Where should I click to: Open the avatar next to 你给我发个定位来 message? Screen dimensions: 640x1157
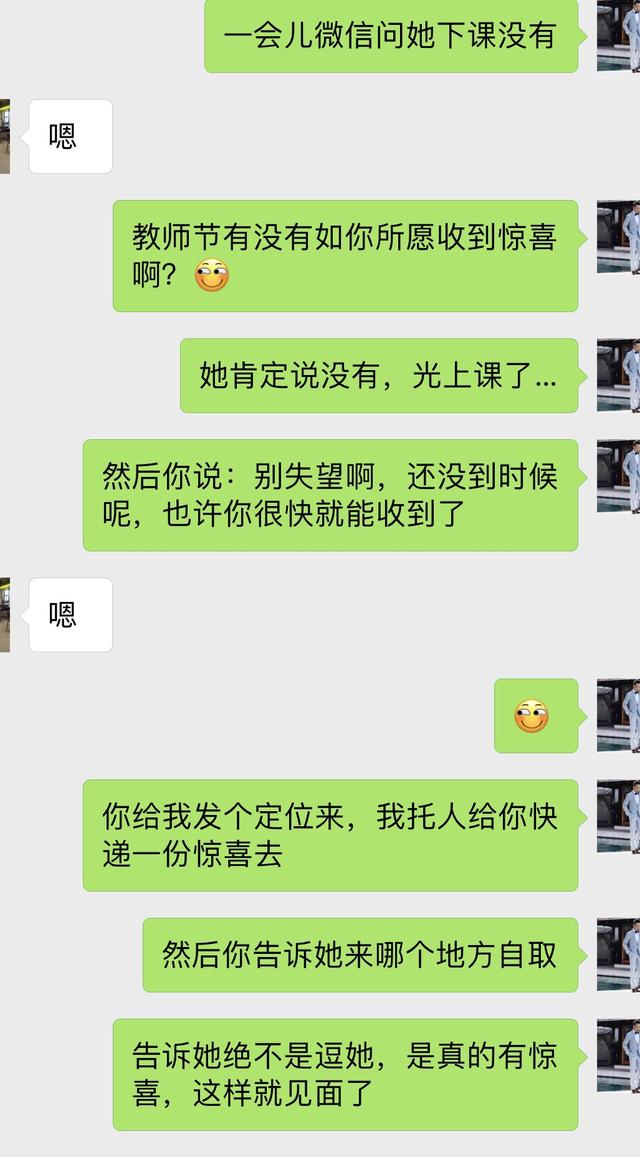pyautogui.click(x=619, y=816)
